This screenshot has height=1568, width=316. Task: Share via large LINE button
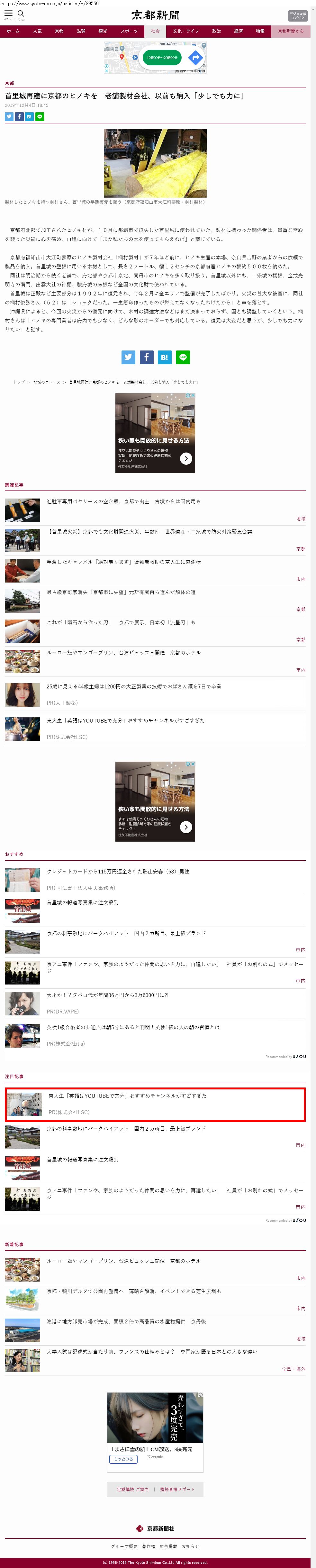pyautogui.click(x=183, y=357)
